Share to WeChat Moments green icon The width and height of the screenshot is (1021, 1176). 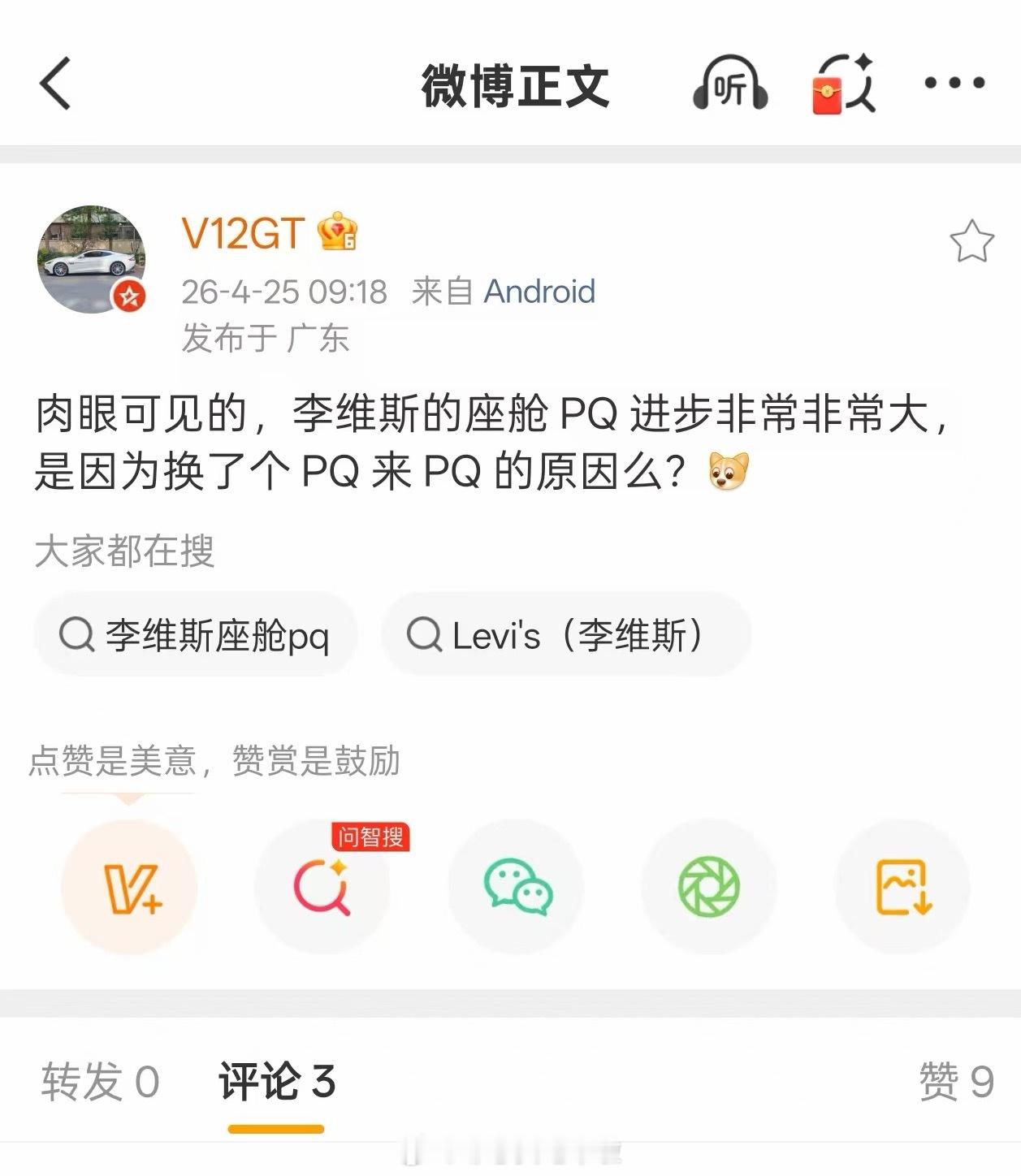[708, 888]
